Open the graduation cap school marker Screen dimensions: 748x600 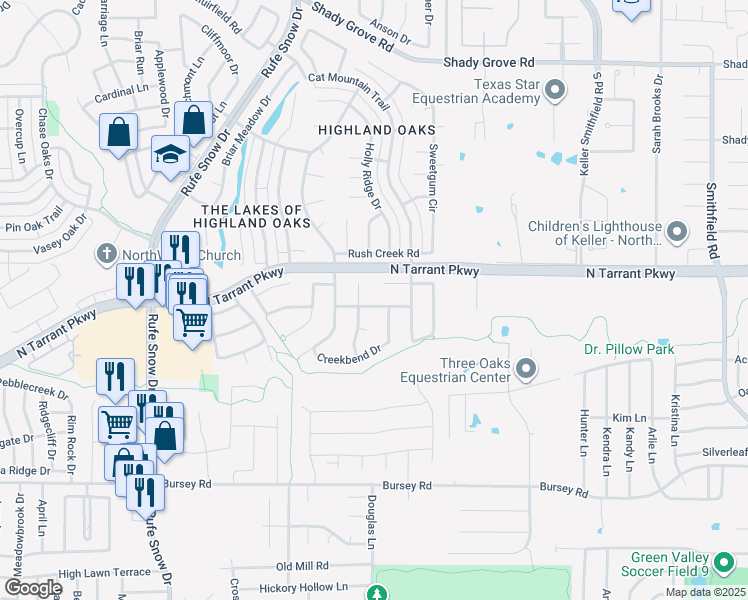[170, 155]
